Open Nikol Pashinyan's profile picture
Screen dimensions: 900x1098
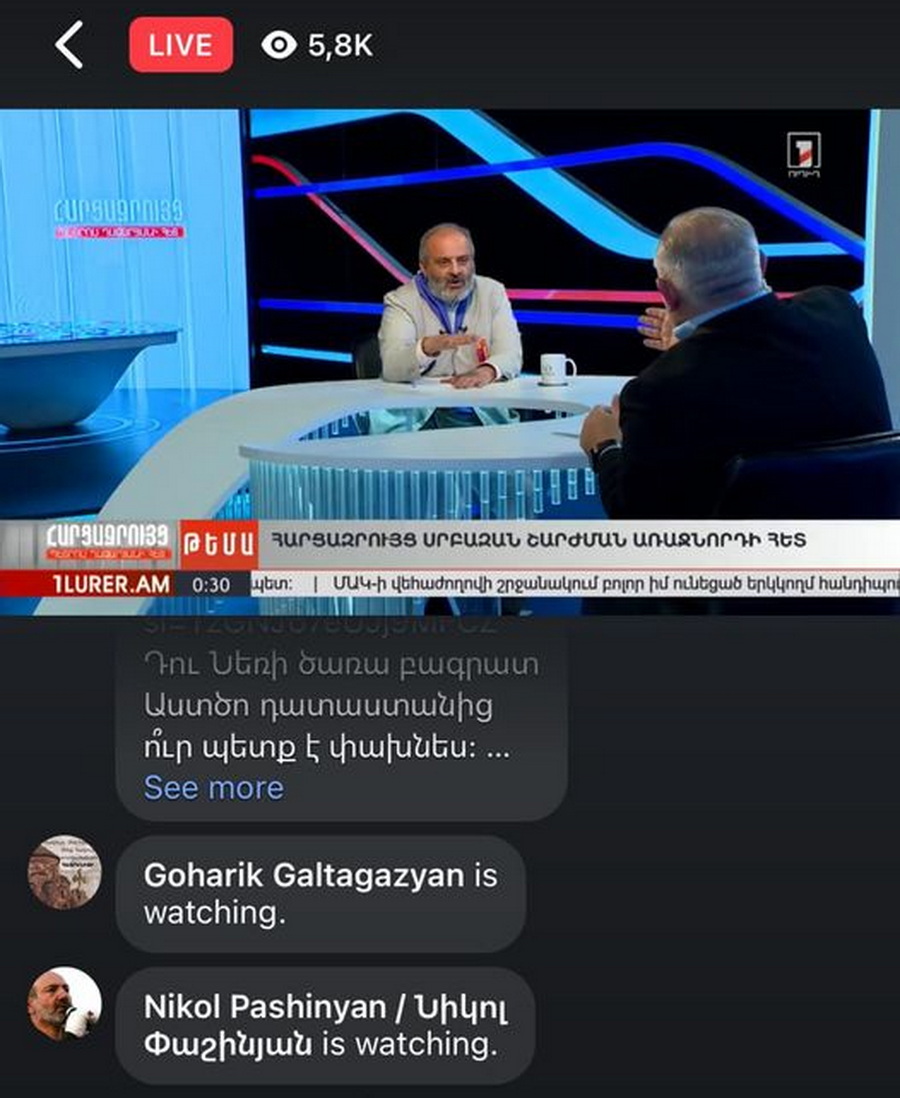tap(65, 1003)
